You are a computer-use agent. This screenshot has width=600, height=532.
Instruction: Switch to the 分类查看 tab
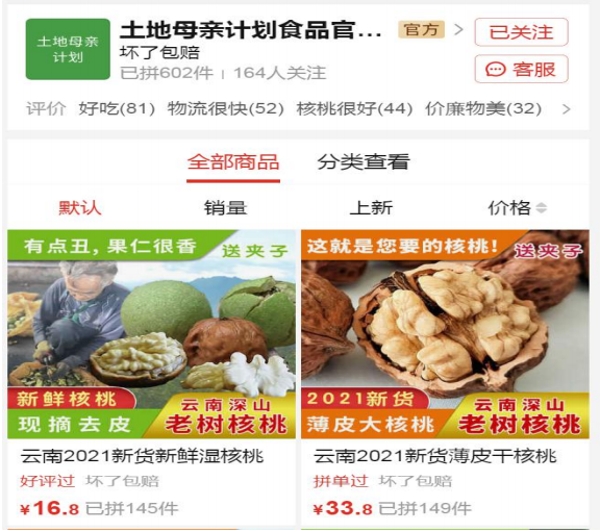[x=363, y=162]
